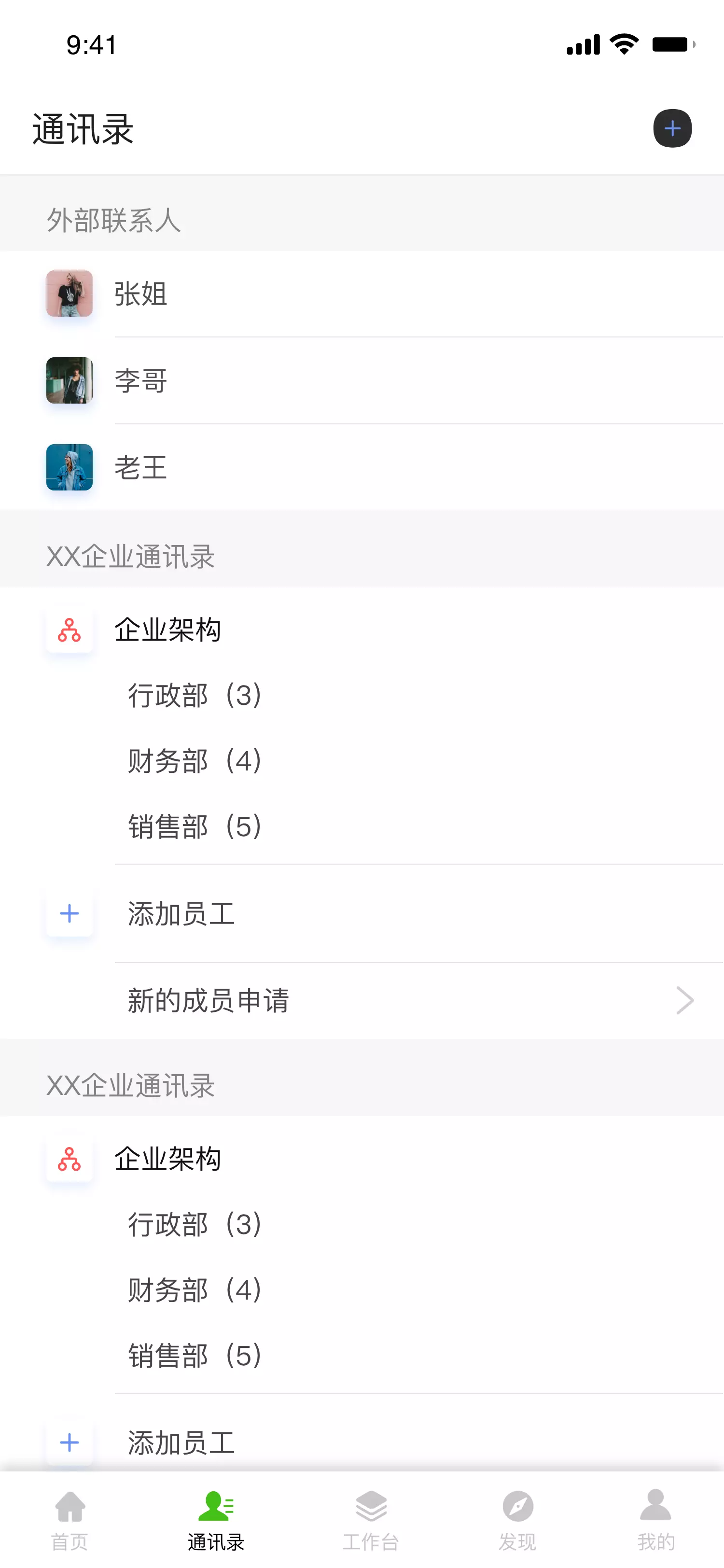Open the first 企业架构 entry
The height and width of the screenshot is (1568, 724).
[167, 630]
